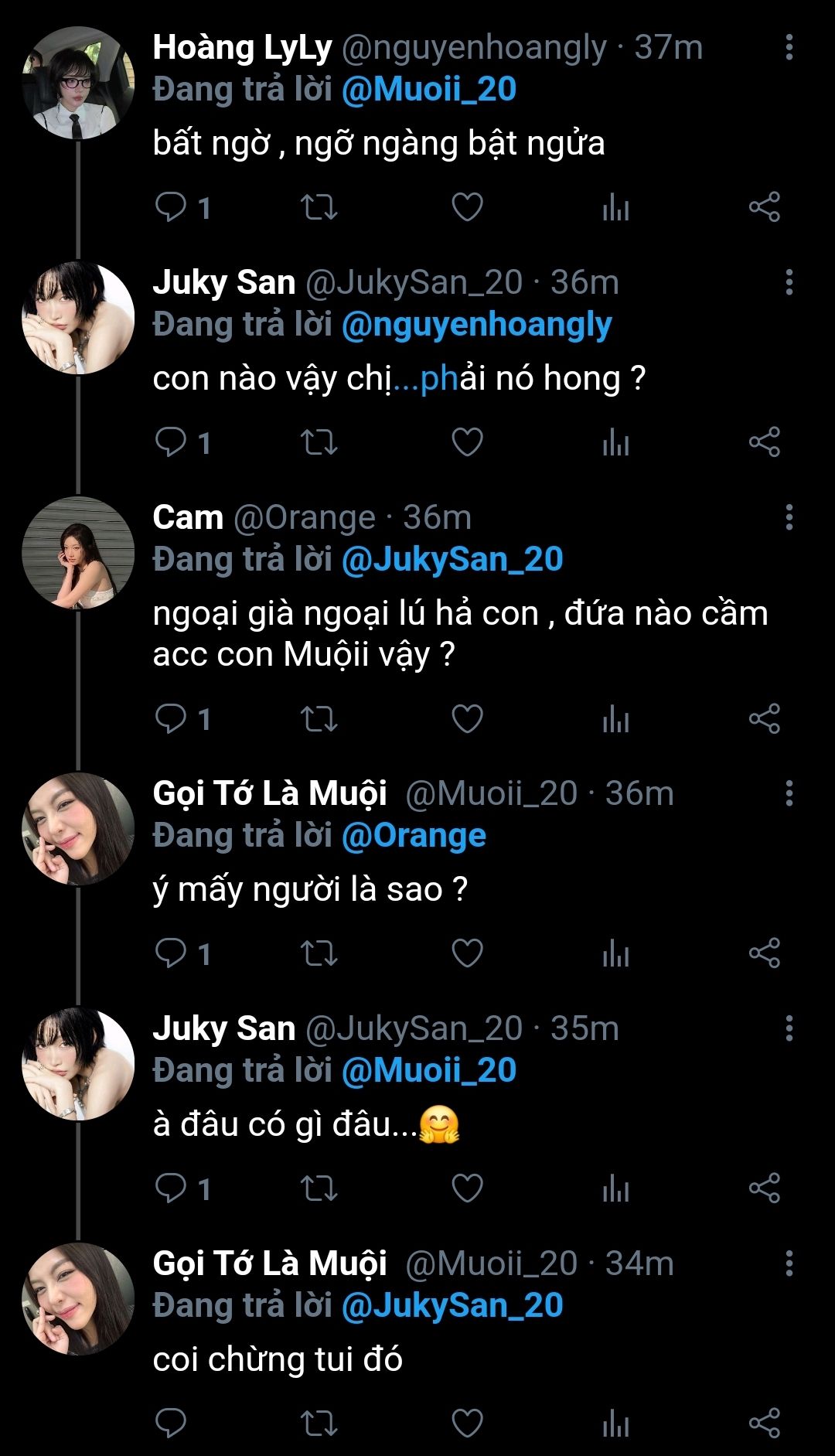Open Cam's profile avatar

pyautogui.click(x=78, y=553)
